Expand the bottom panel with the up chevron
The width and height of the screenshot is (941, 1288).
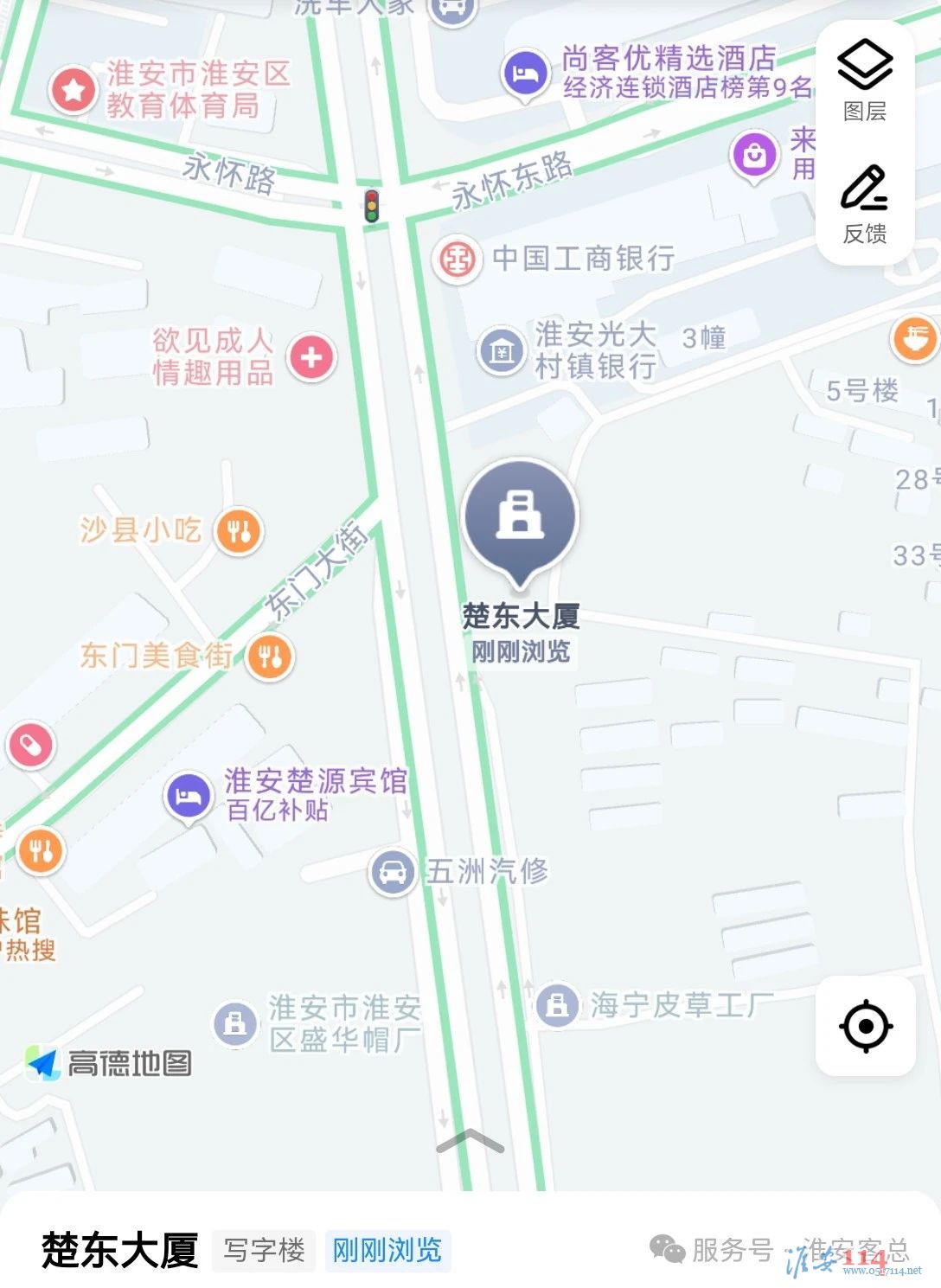click(x=470, y=1142)
